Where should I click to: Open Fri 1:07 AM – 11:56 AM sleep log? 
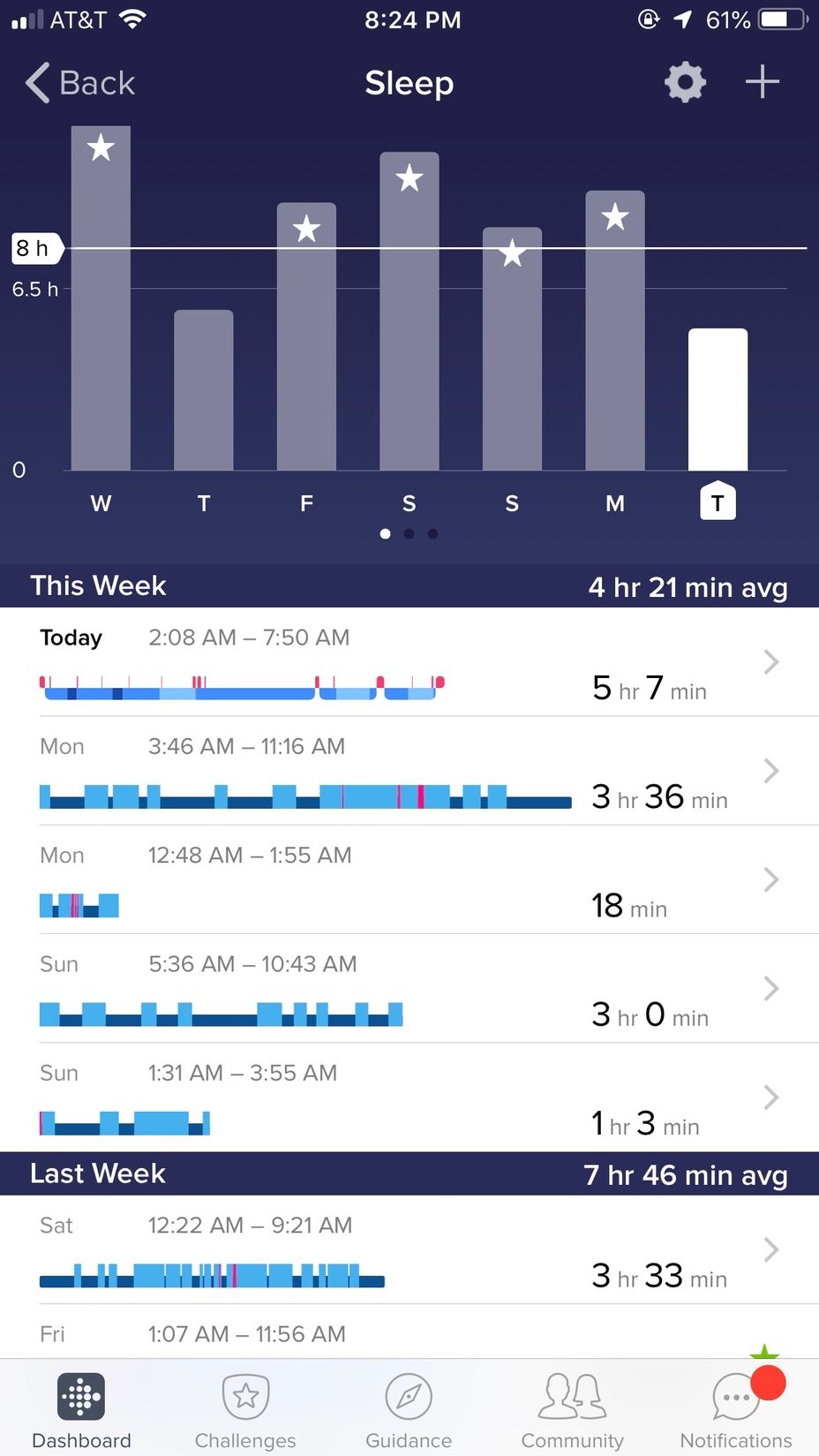click(x=409, y=1332)
